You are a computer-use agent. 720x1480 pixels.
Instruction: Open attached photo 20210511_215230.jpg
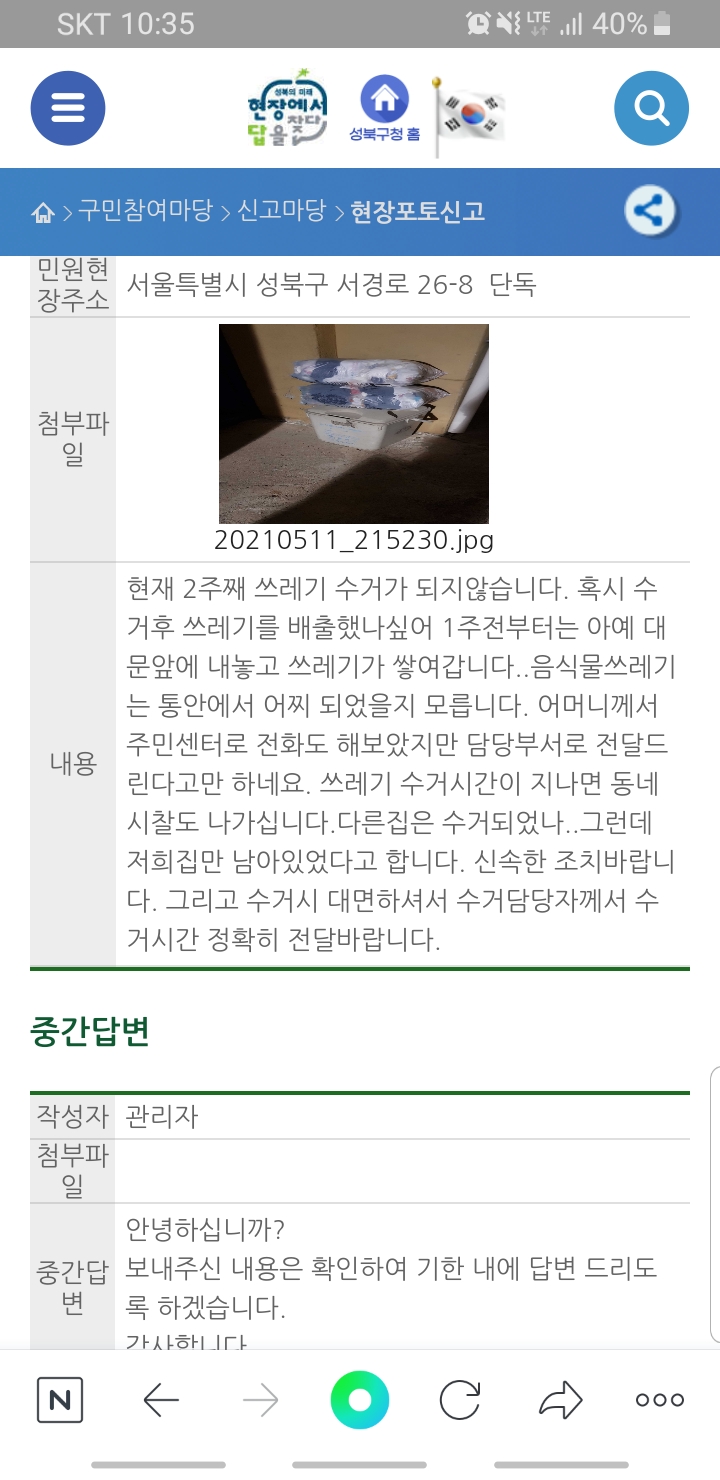click(354, 424)
